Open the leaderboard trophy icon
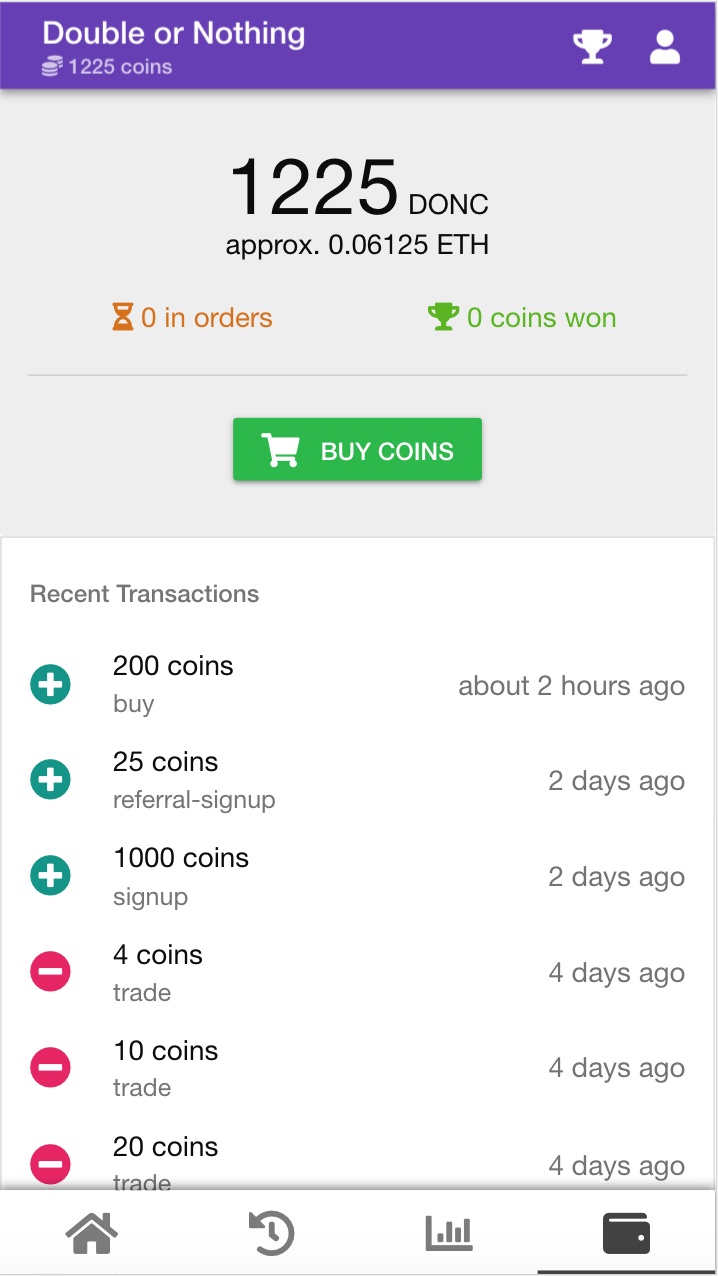 pos(592,47)
